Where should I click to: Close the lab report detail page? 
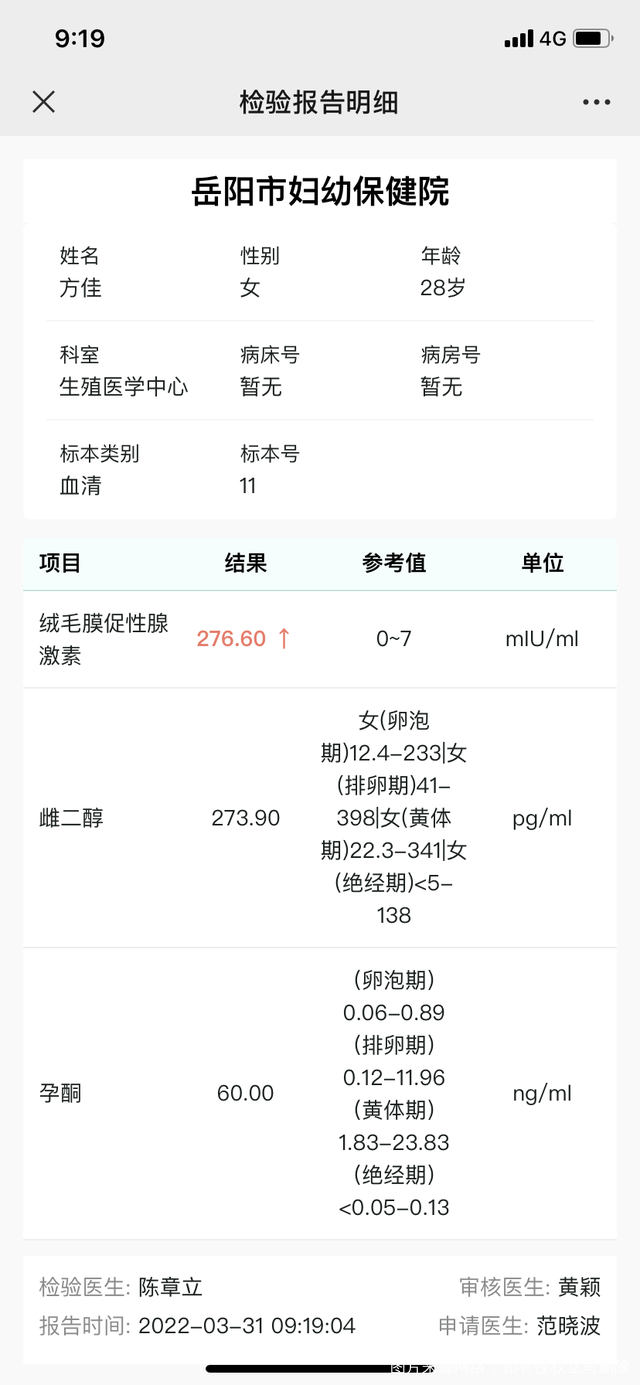[x=44, y=101]
